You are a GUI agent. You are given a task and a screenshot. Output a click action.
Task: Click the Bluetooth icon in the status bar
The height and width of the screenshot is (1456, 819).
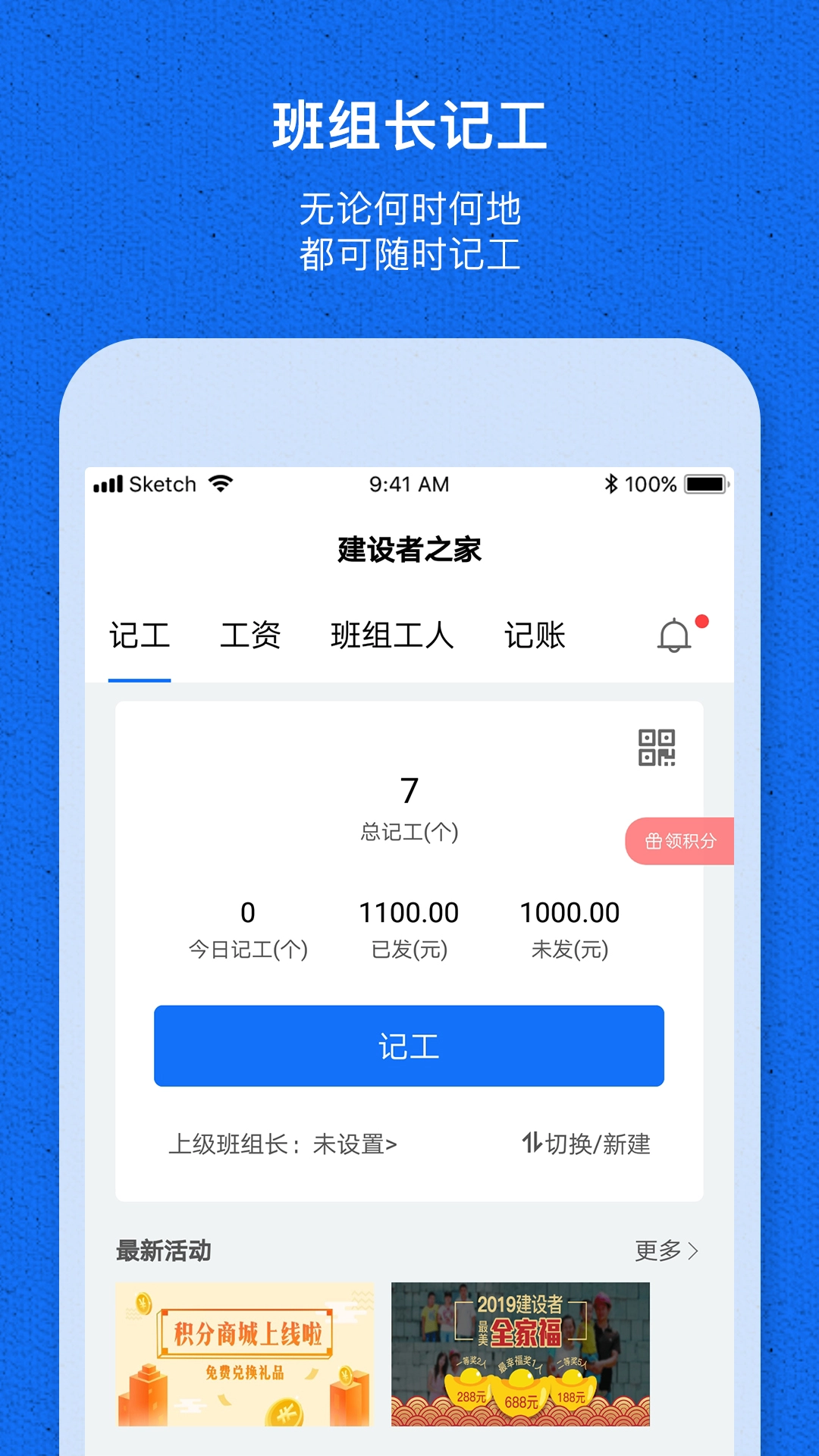[x=611, y=483]
